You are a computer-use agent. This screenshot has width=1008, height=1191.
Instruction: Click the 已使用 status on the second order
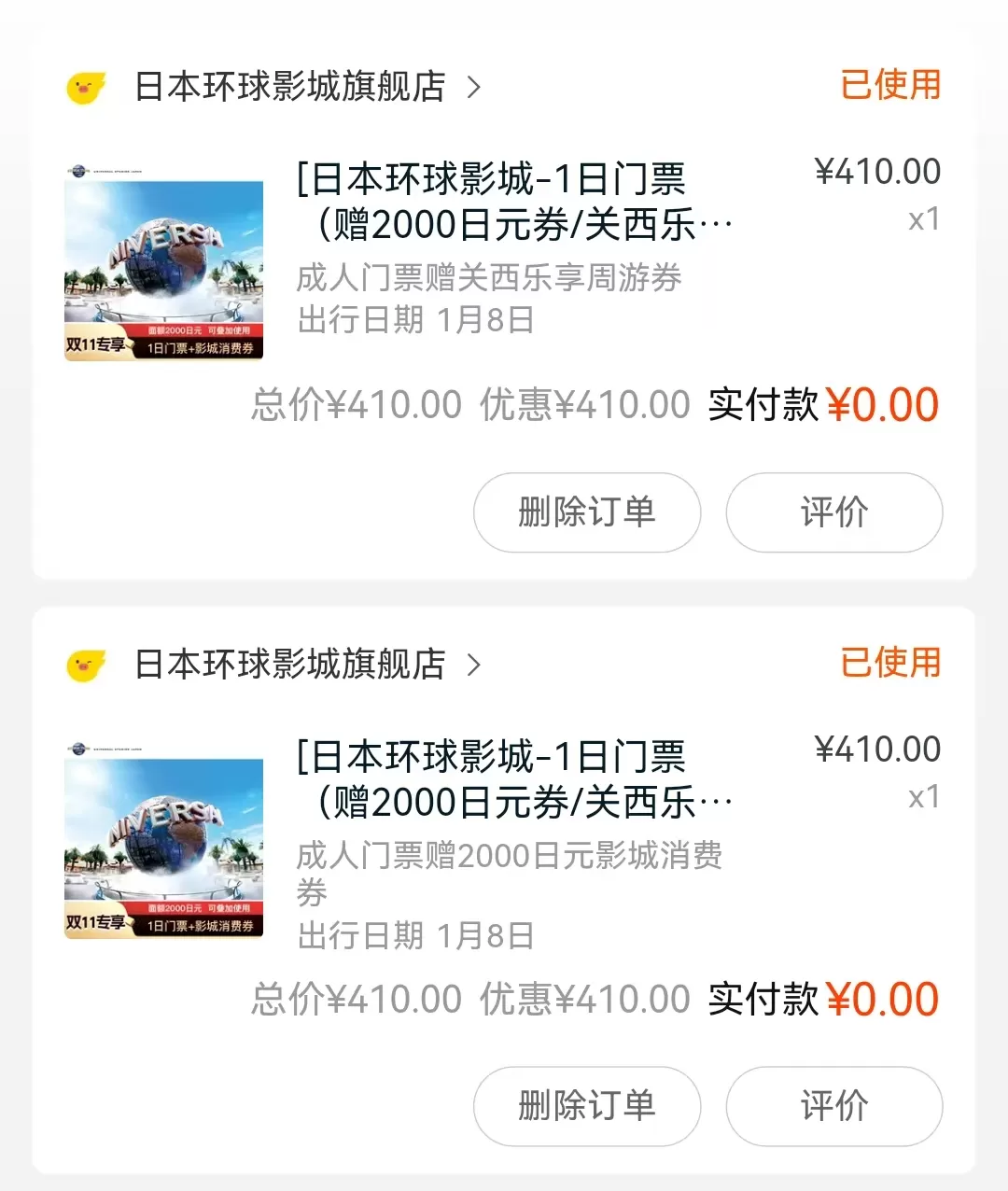tap(889, 662)
